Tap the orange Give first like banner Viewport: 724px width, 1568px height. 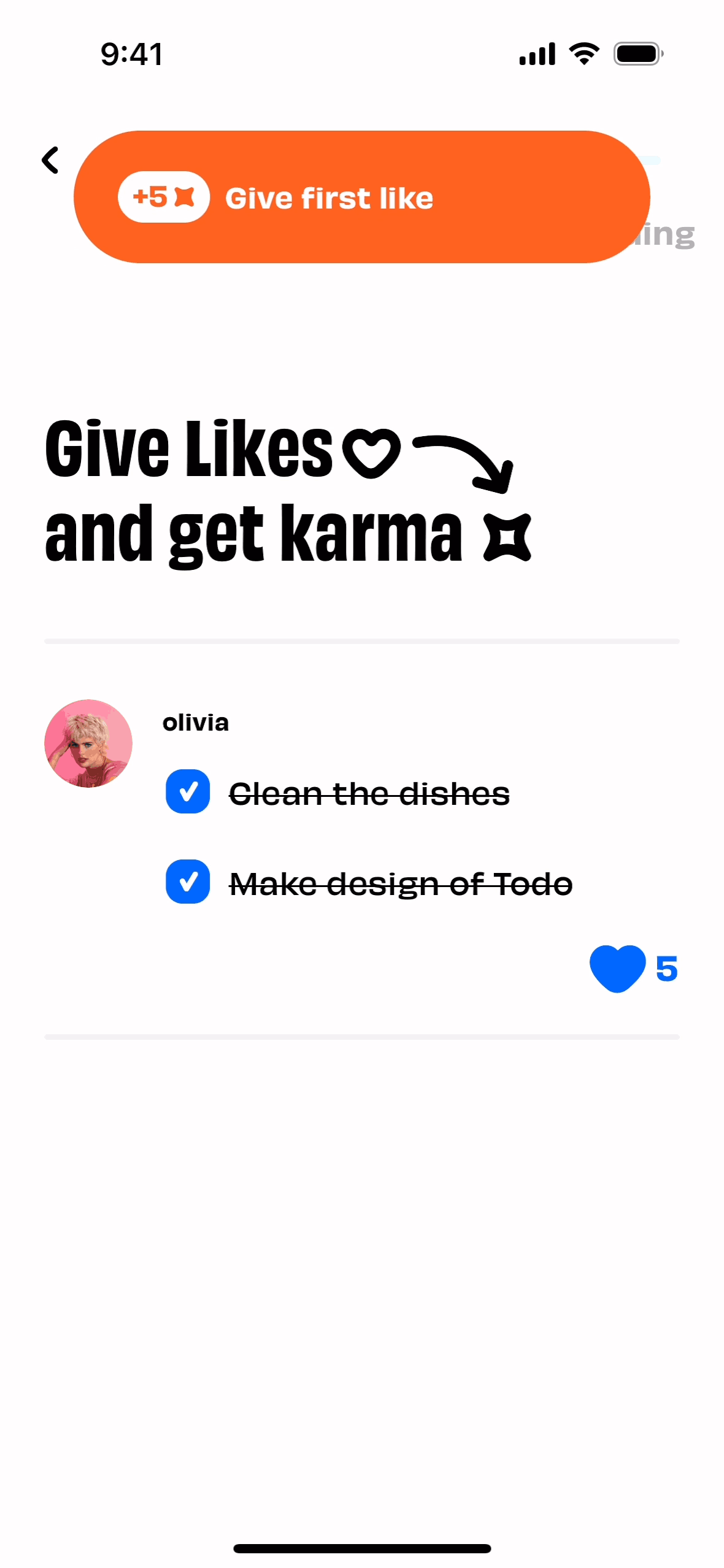click(x=361, y=197)
